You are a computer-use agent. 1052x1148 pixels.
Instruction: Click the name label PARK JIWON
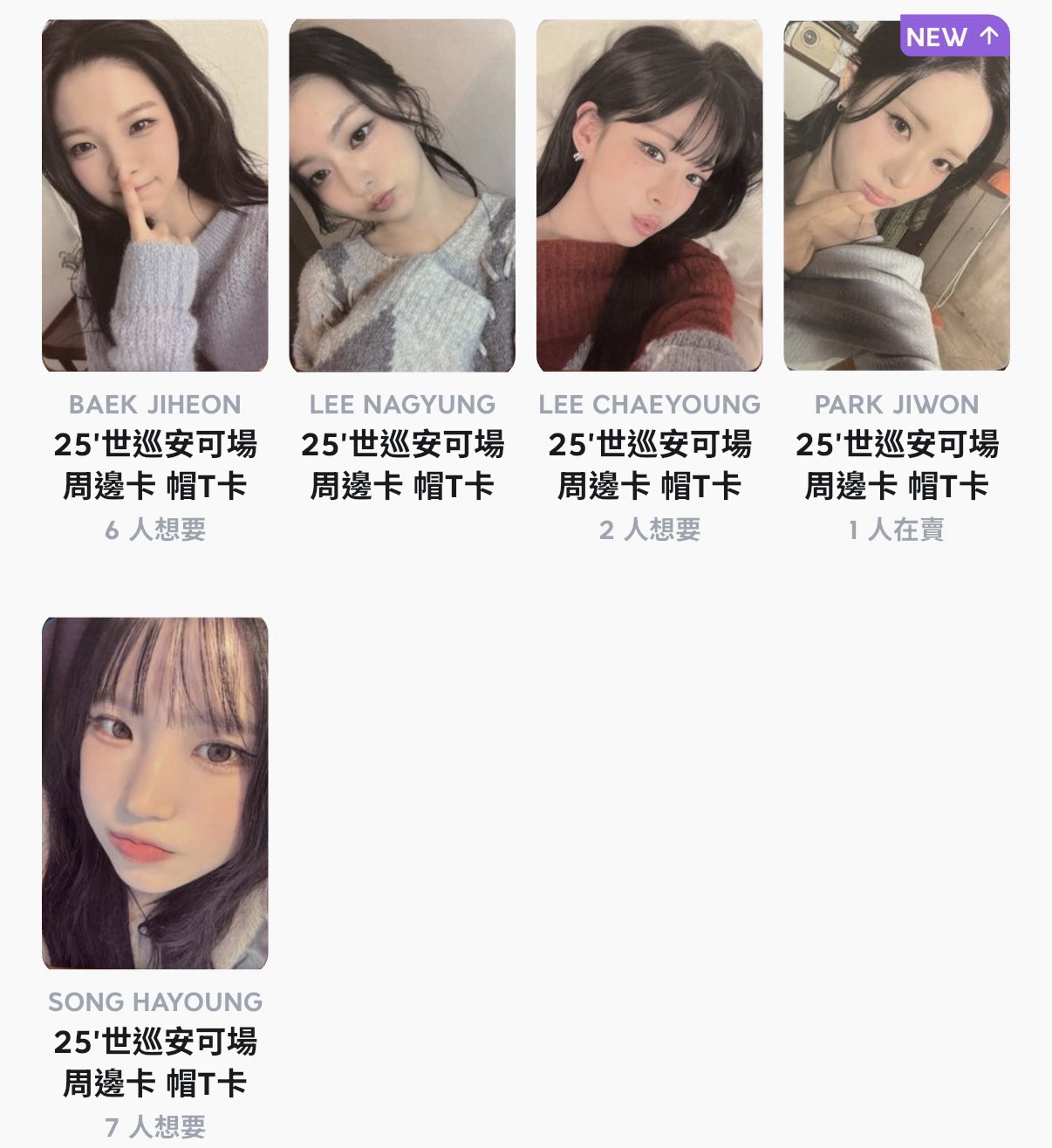coord(897,404)
